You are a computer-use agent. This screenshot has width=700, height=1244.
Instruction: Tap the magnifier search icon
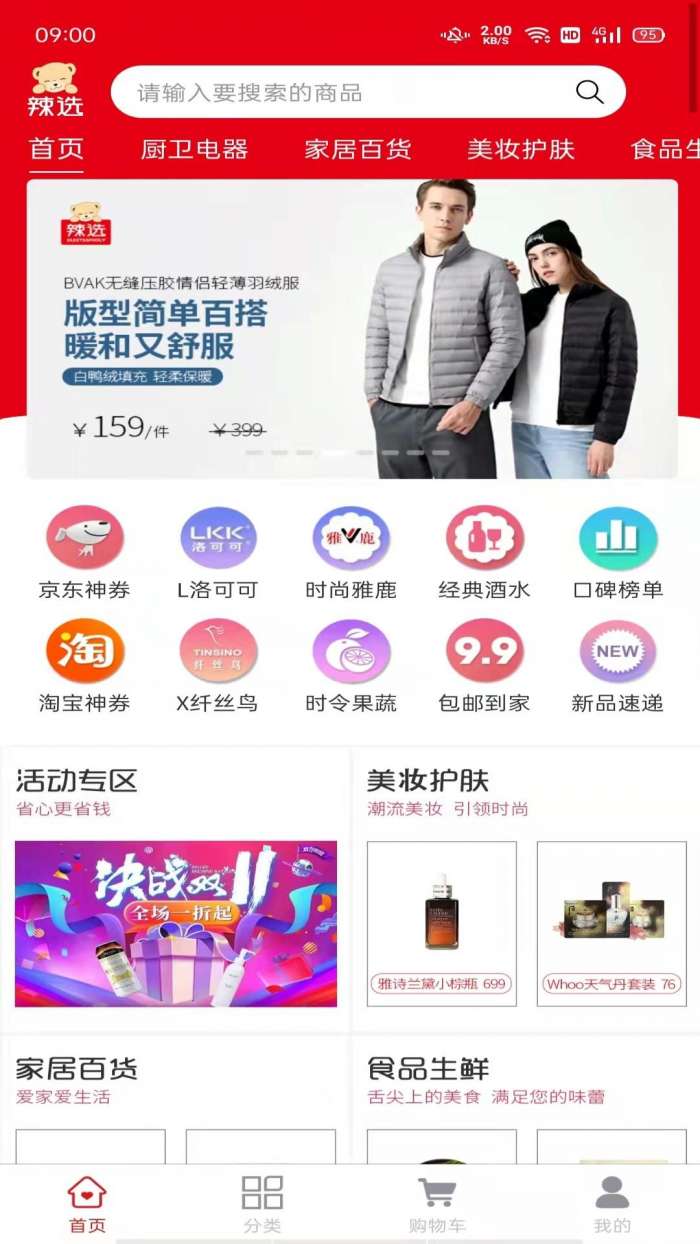590,93
